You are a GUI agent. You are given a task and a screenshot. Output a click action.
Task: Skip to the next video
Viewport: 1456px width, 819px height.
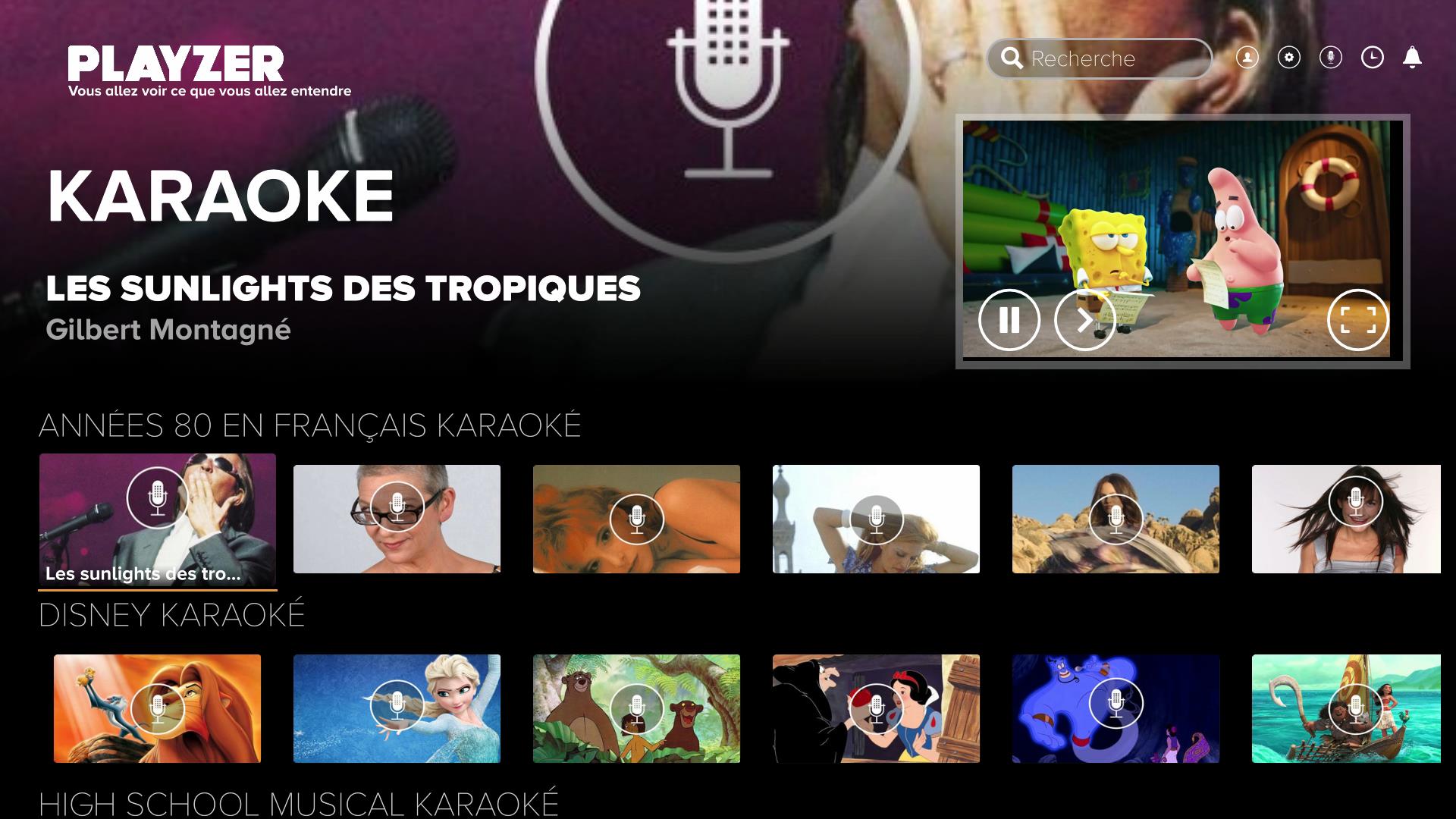[1084, 320]
